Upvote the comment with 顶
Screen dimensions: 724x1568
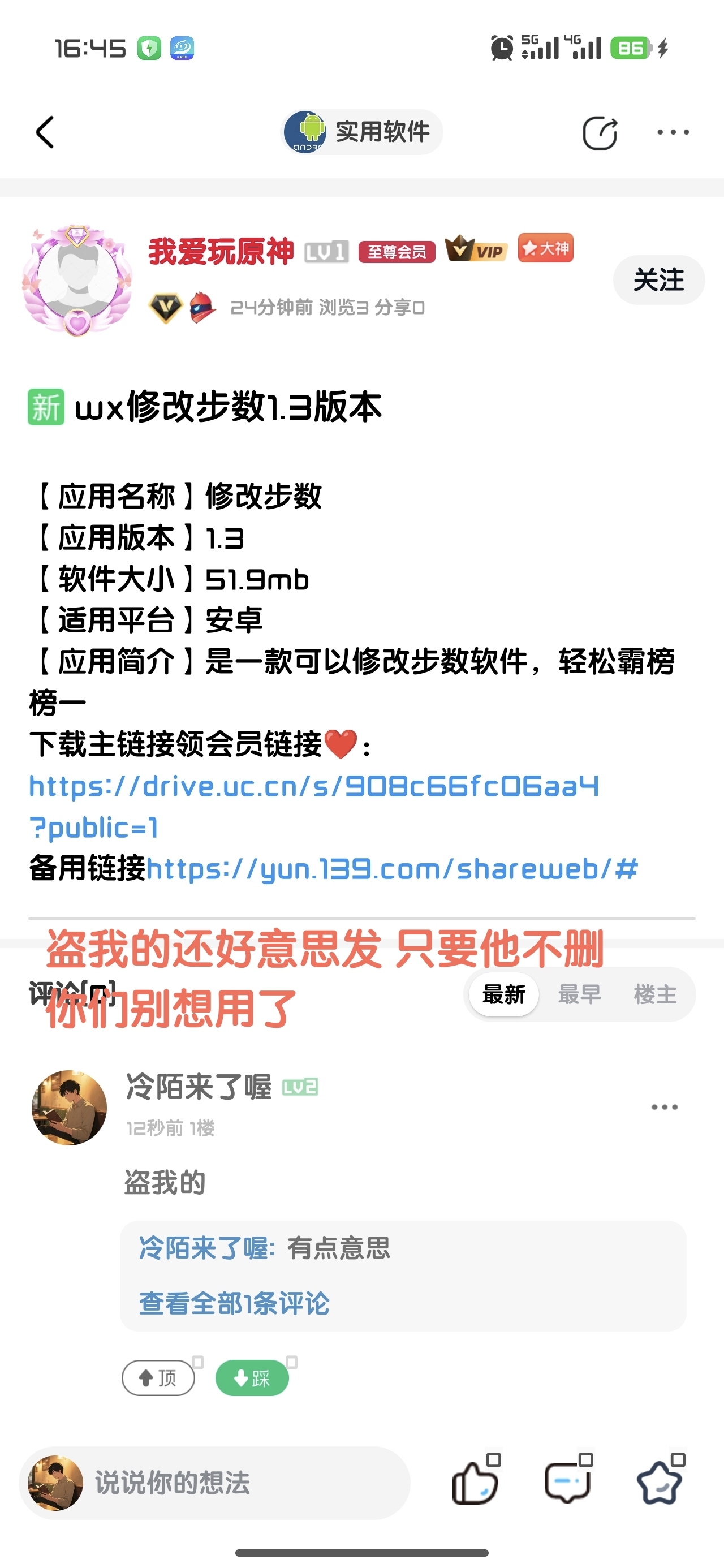(158, 1377)
